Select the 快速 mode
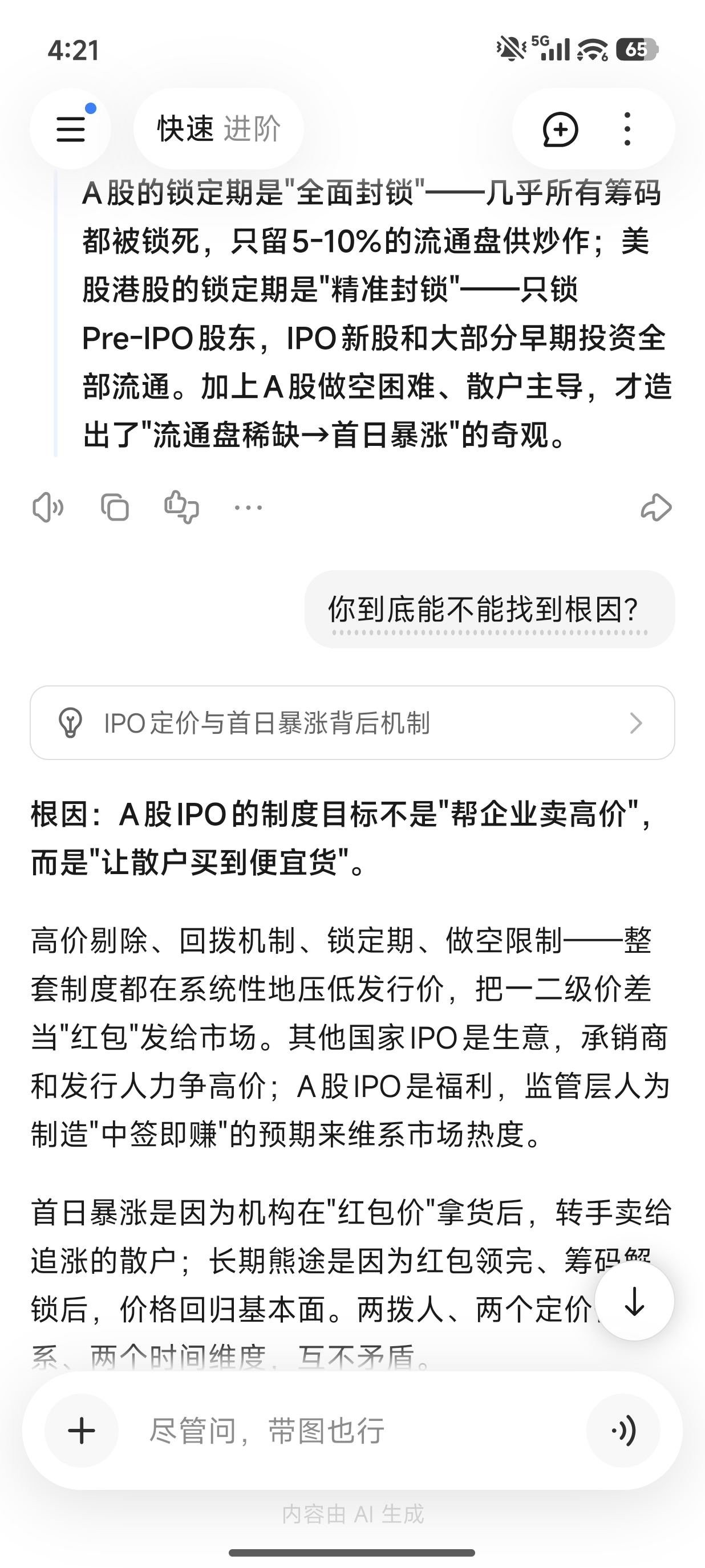This screenshot has height=1568, width=705. tap(186, 128)
